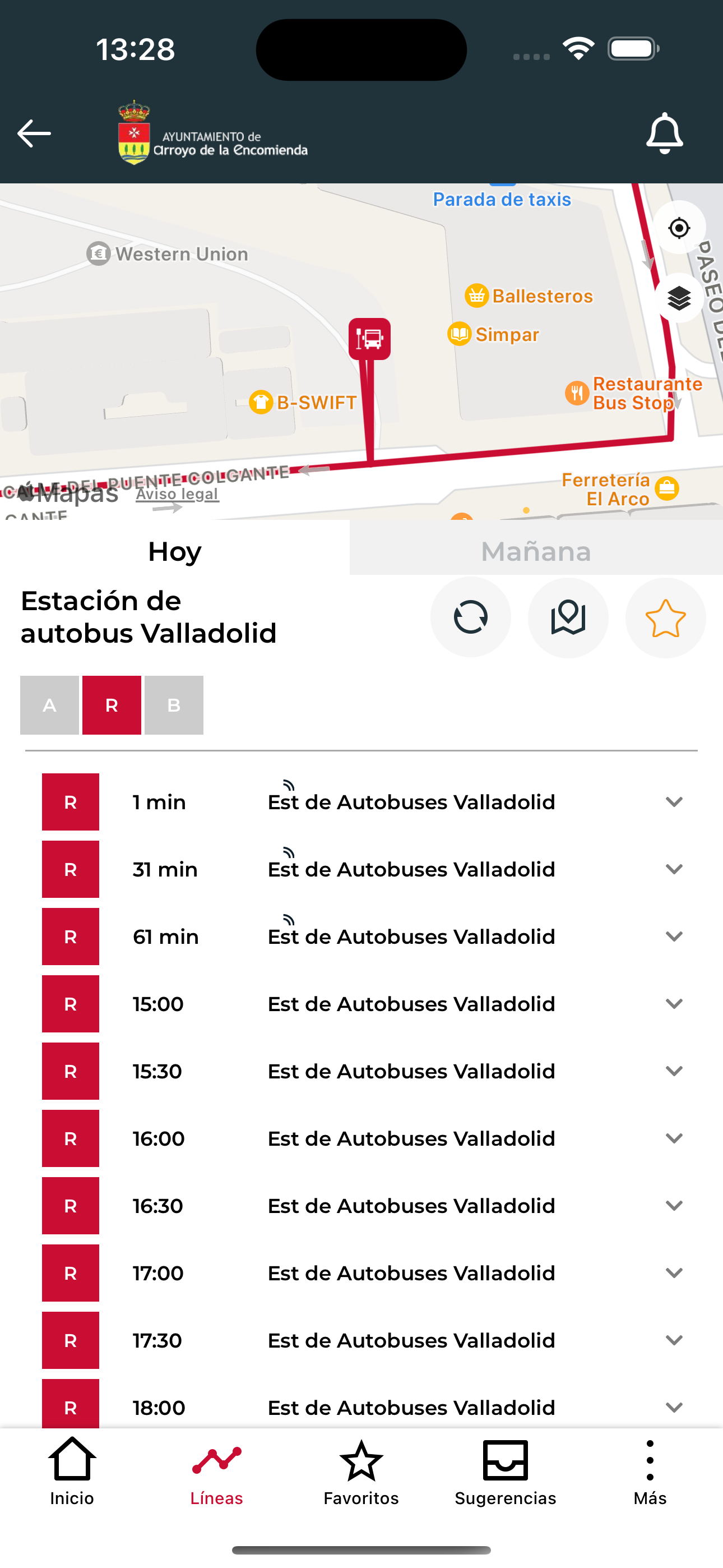Add this stop to favorites

click(665, 617)
